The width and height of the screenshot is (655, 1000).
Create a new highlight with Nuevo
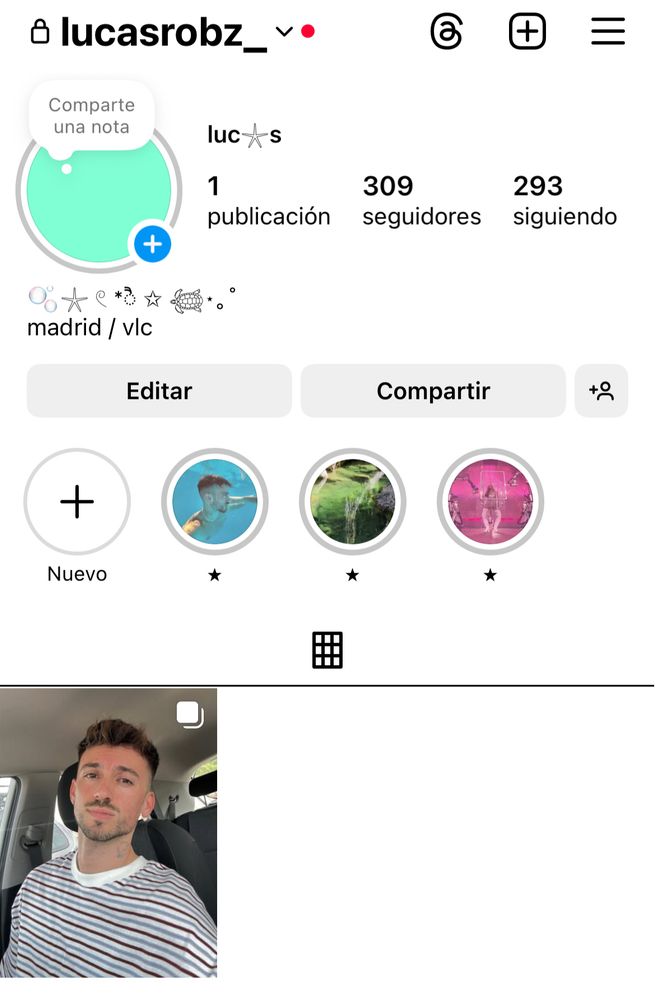77,502
